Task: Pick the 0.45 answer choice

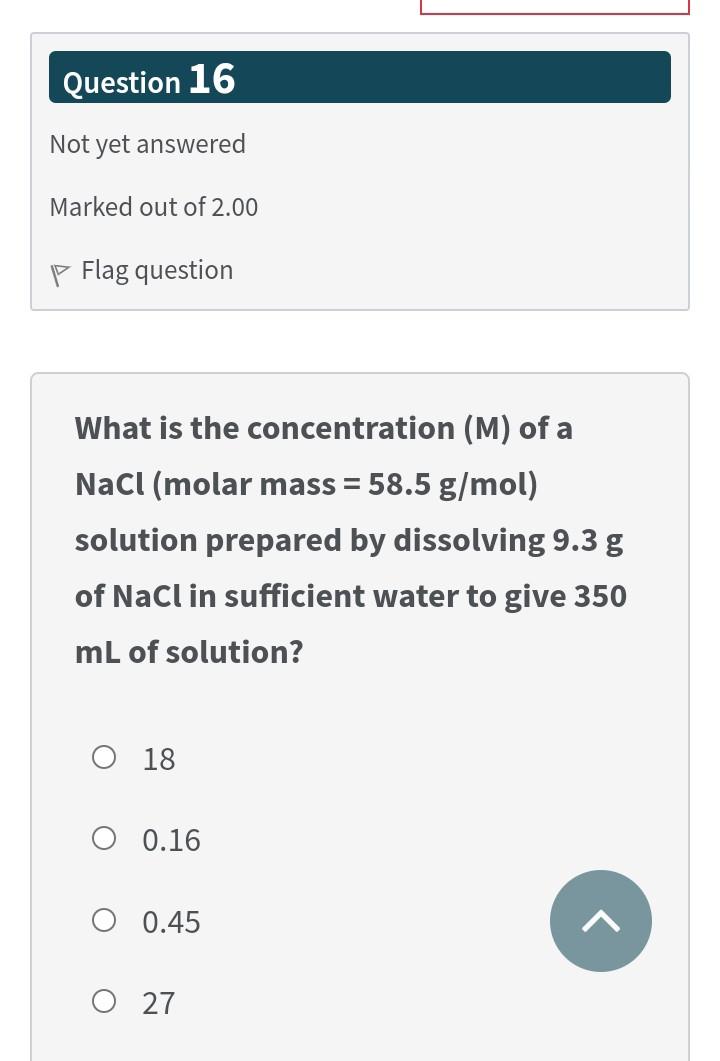Action: pos(104,920)
